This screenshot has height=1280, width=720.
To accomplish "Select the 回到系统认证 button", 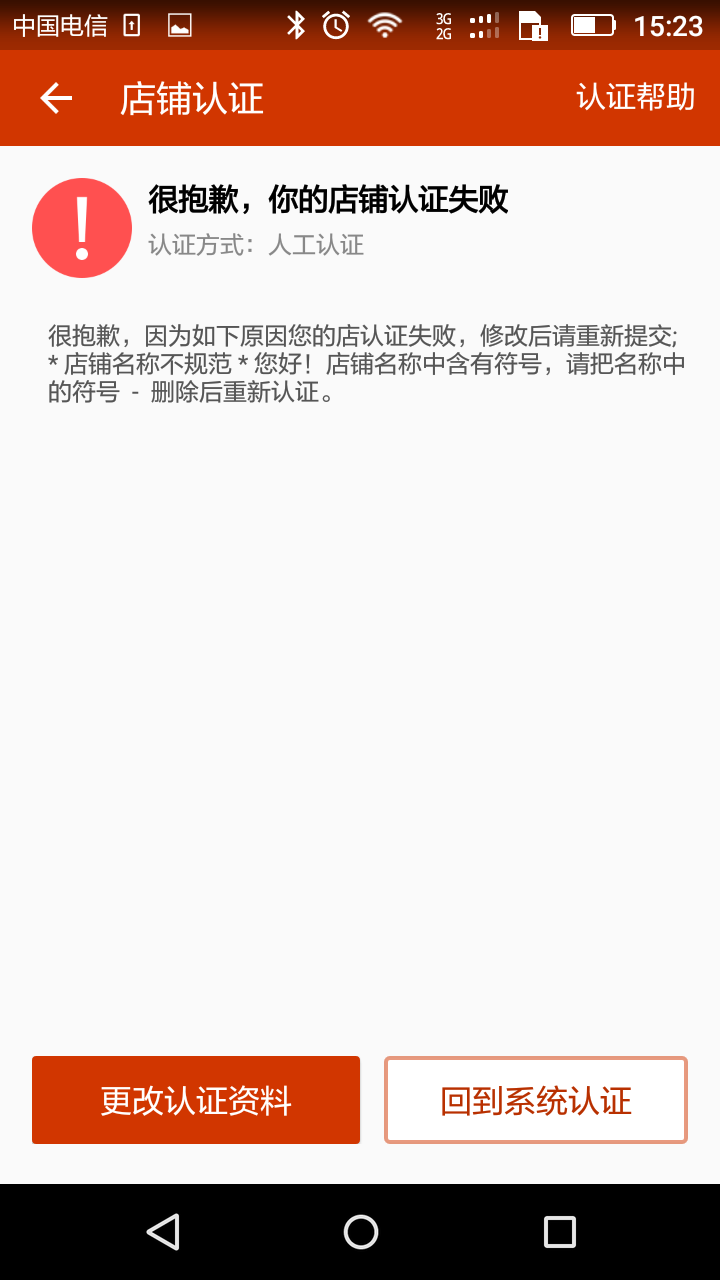I will [x=536, y=1100].
